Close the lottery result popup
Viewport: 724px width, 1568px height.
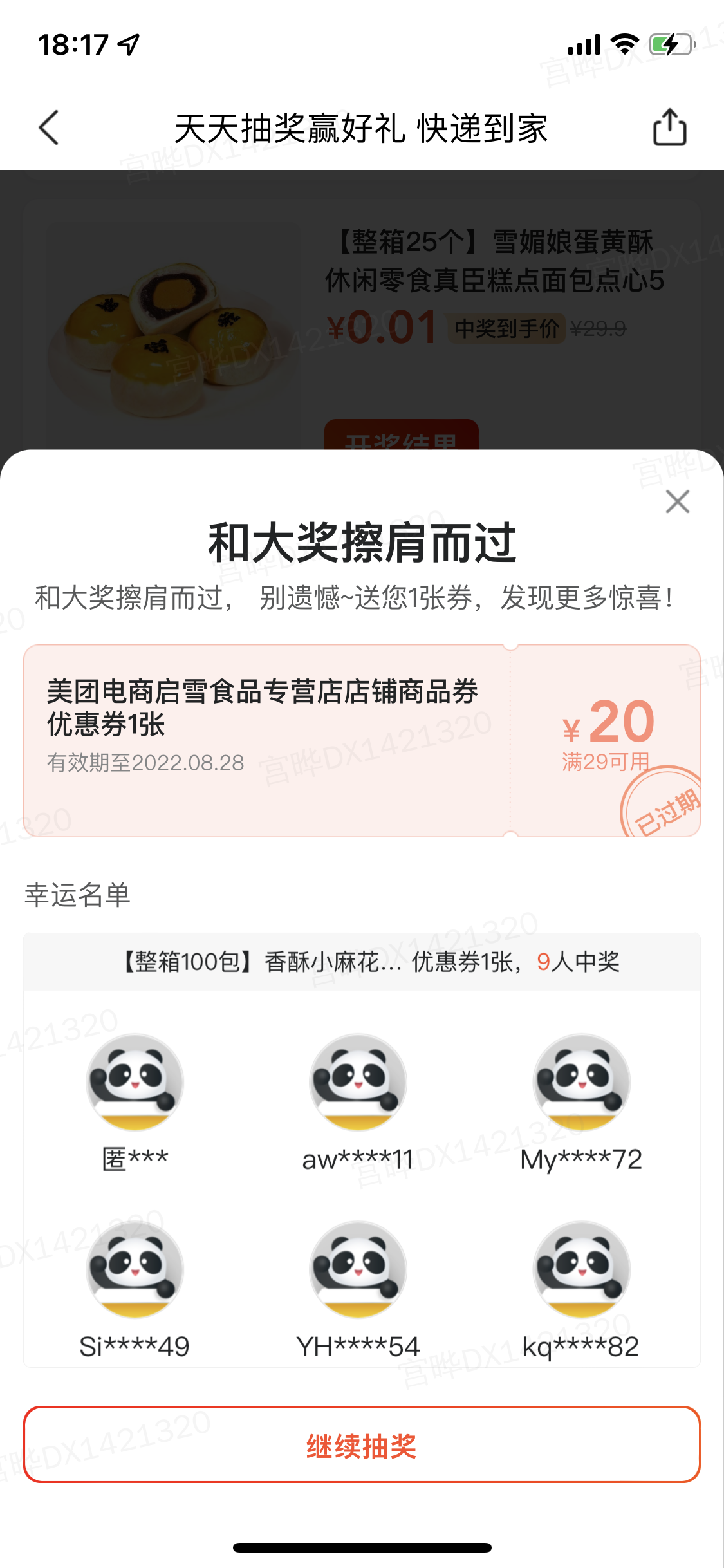click(677, 502)
